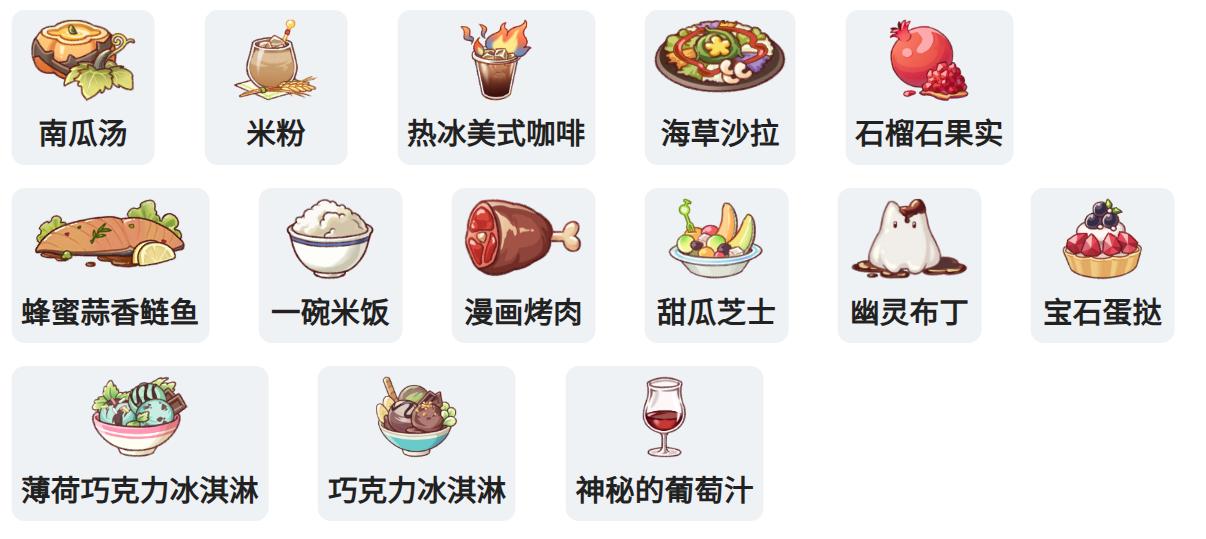Open the 漫画烤肉 item

[523, 266]
